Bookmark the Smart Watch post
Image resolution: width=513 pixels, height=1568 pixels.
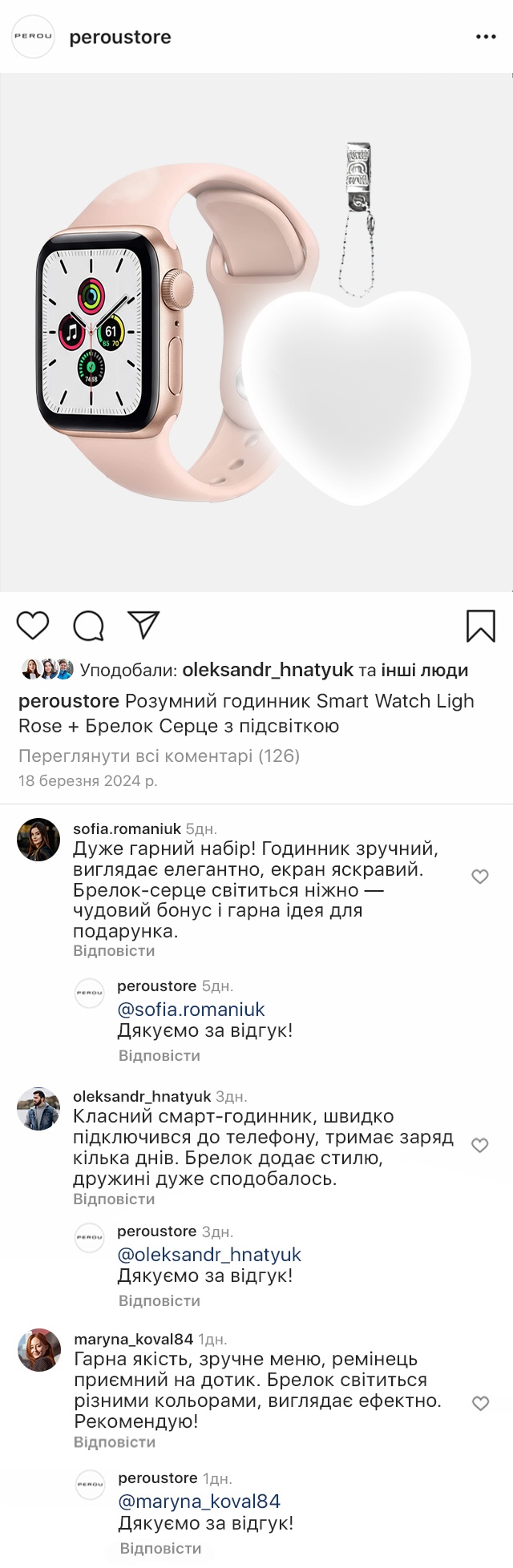pyautogui.click(x=480, y=626)
